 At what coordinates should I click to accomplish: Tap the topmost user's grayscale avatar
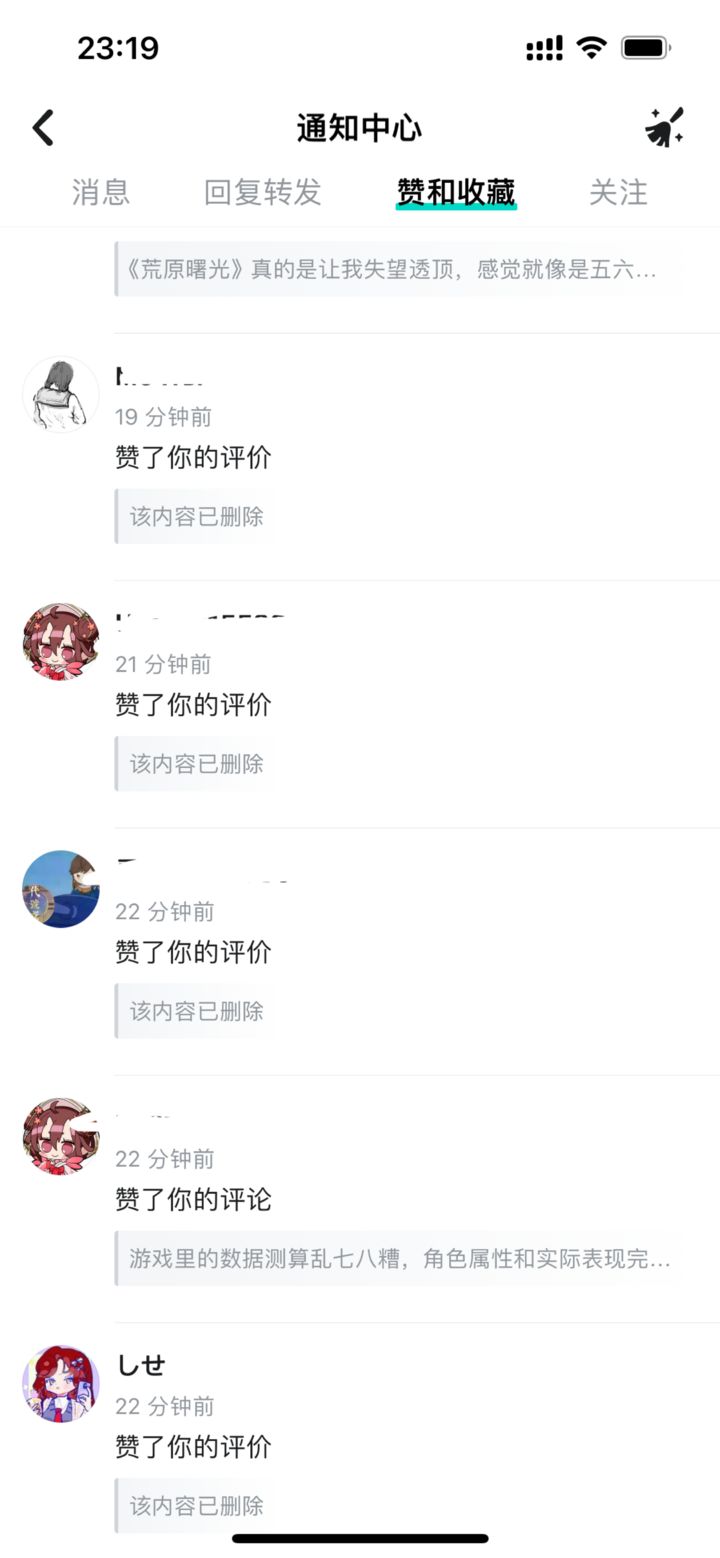tap(60, 394)
